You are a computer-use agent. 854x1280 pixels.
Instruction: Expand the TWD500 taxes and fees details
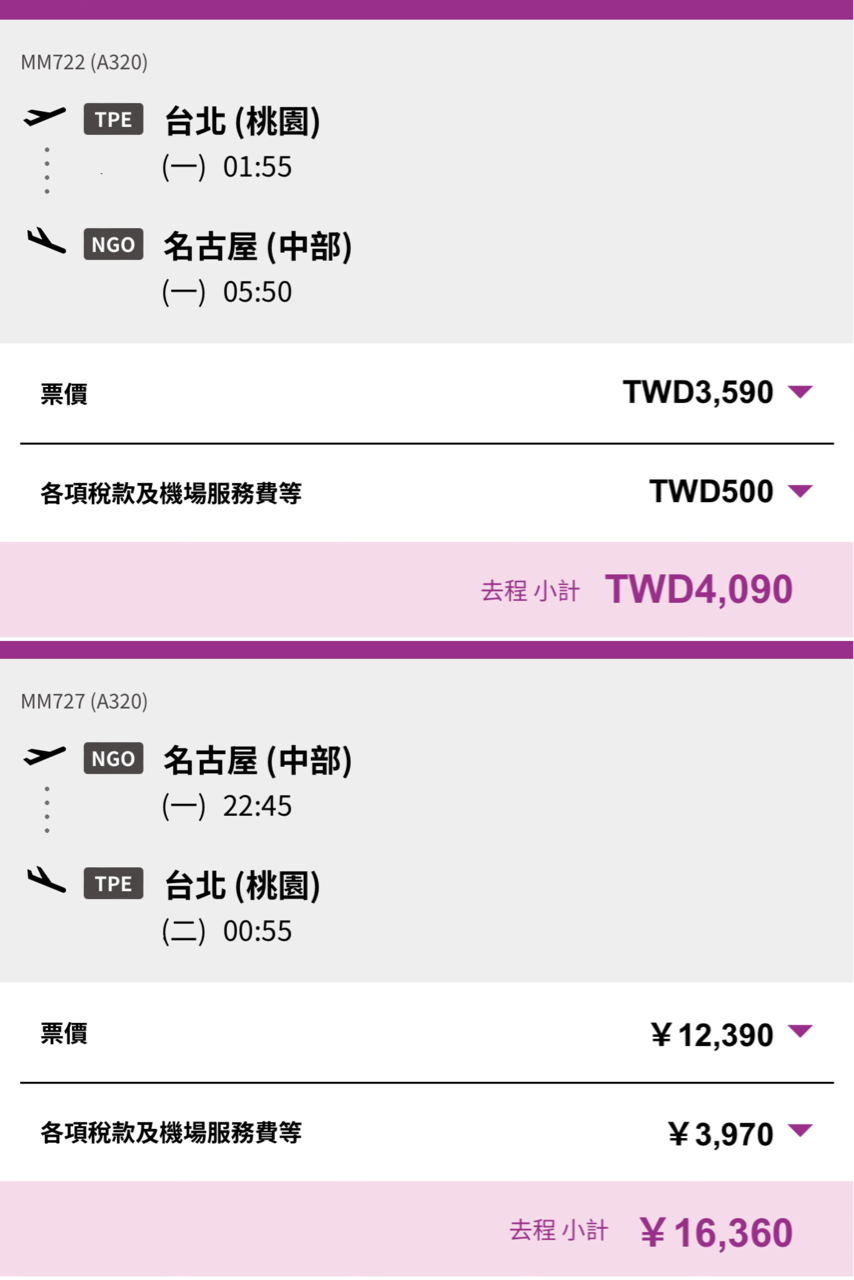[x=800, y=491]
